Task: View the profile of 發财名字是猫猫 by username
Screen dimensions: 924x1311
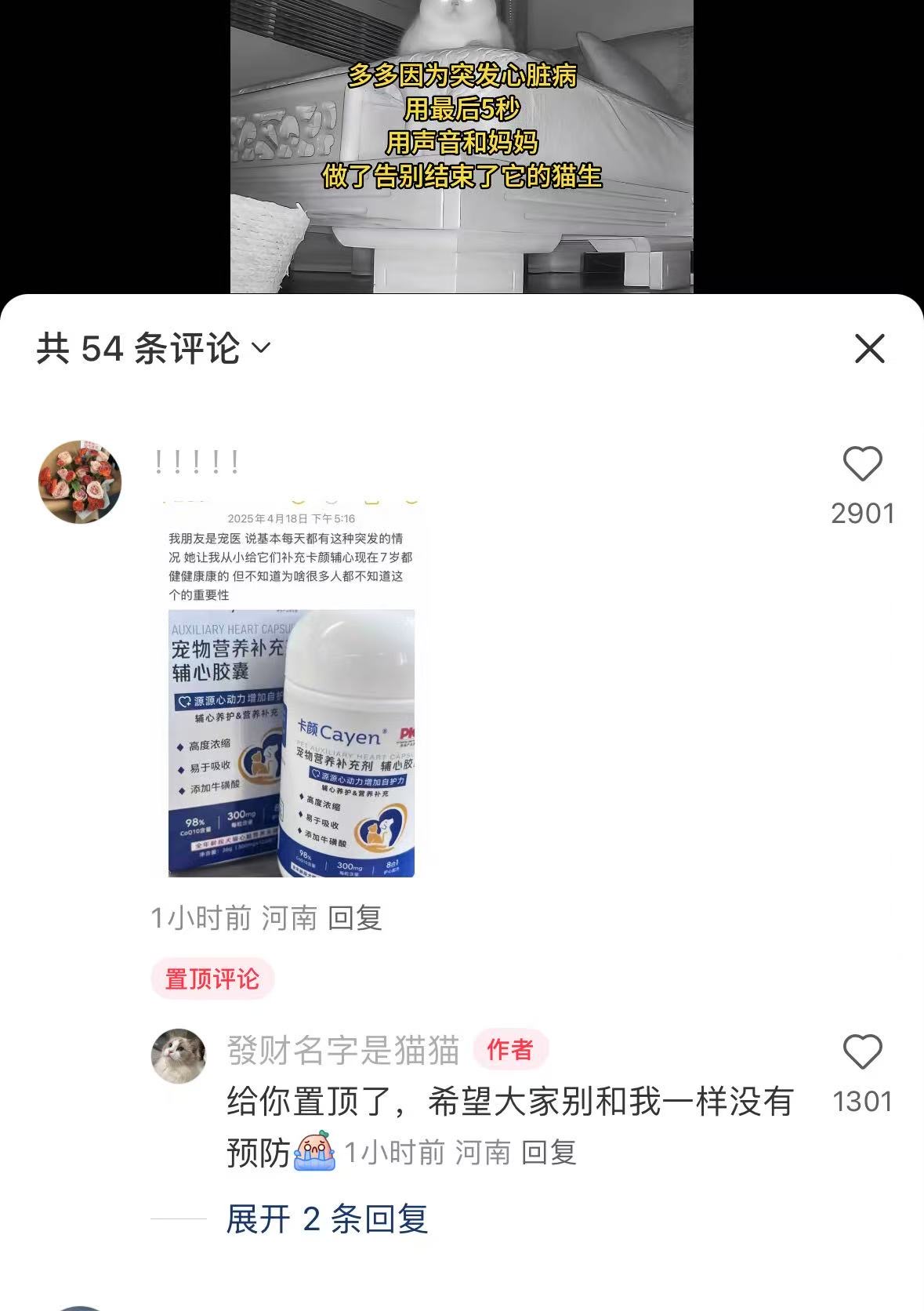Action: [x=343, y=1050]
